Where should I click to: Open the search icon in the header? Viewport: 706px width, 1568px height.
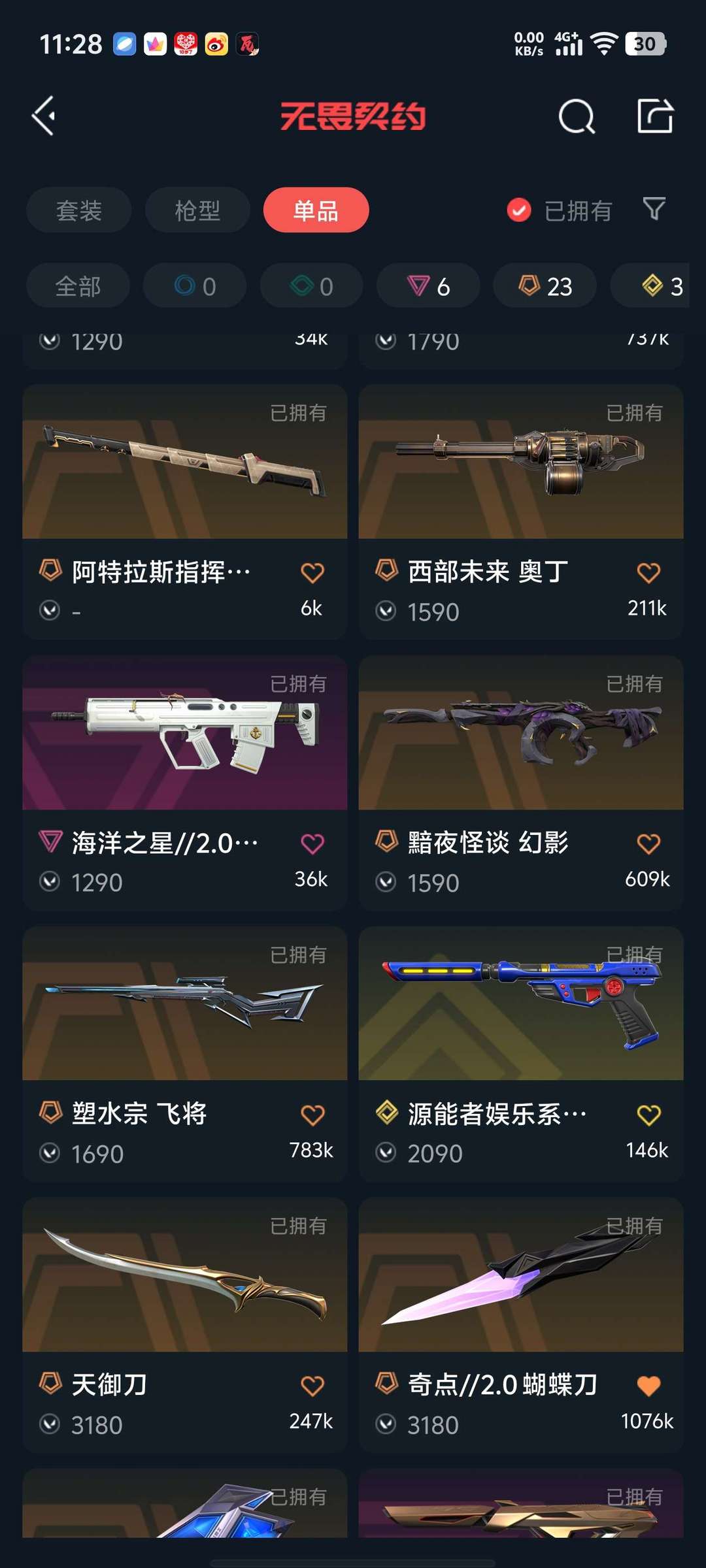pos(577,117)
